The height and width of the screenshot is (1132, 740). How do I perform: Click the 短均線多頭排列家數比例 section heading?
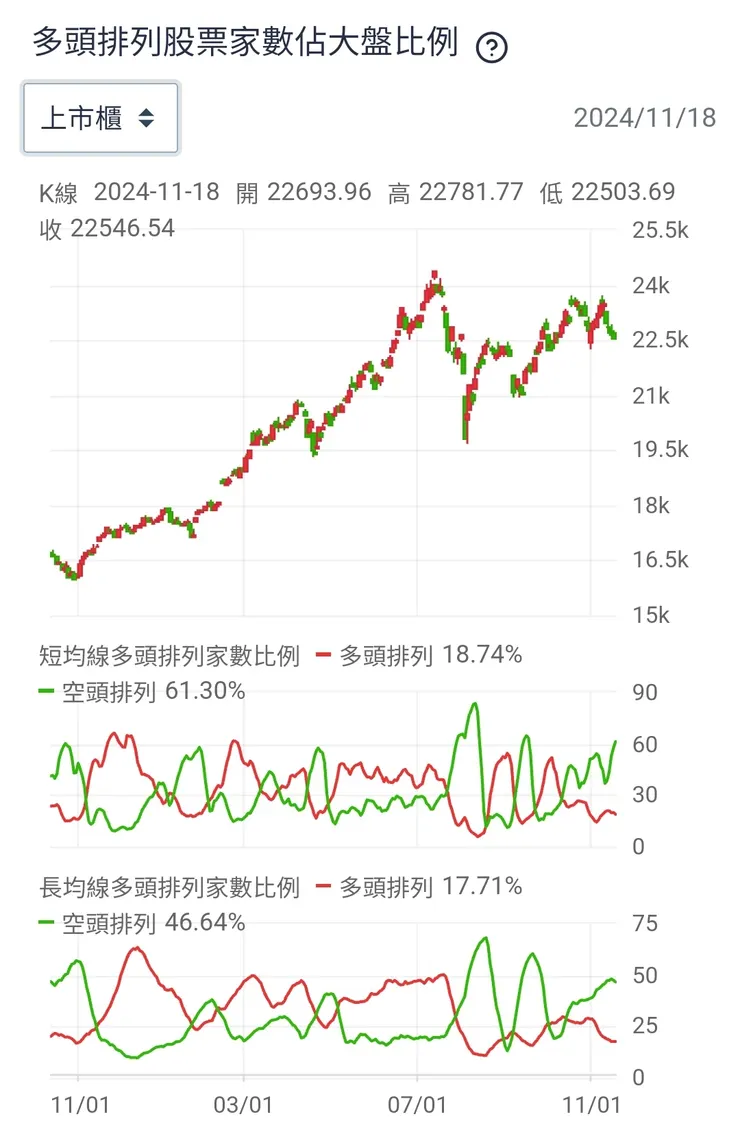pos(166,656)
